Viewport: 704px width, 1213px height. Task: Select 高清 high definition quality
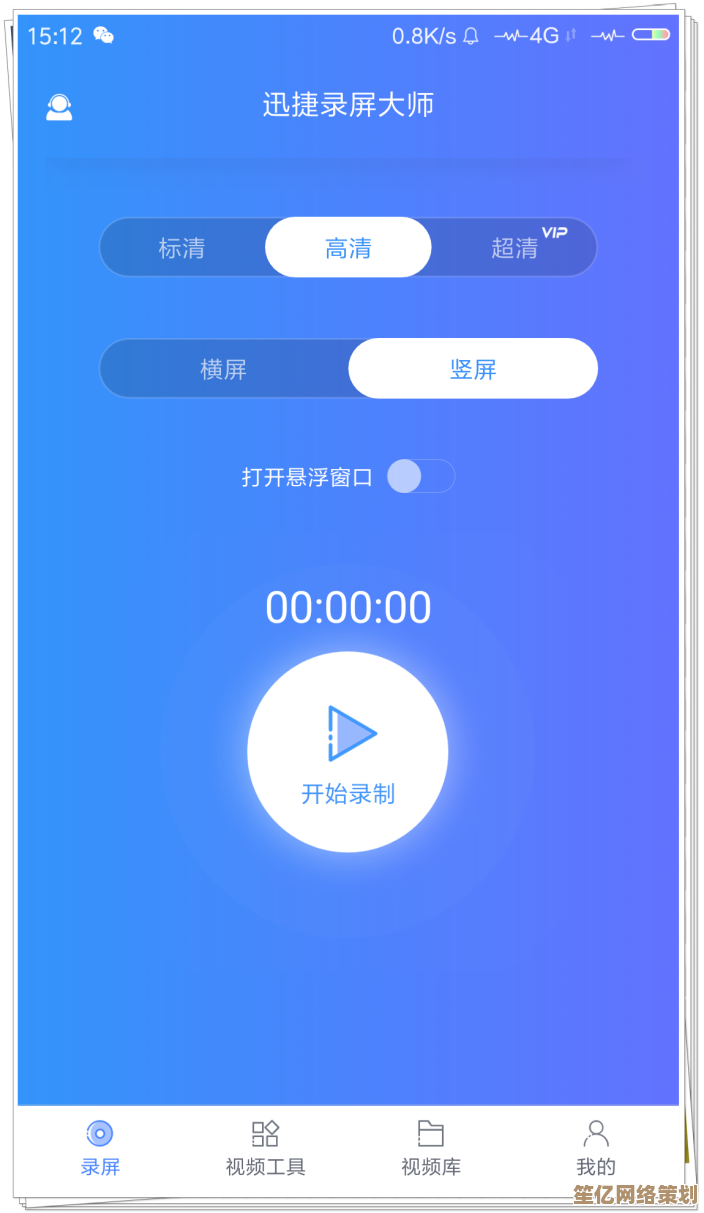tap(348, 248)
